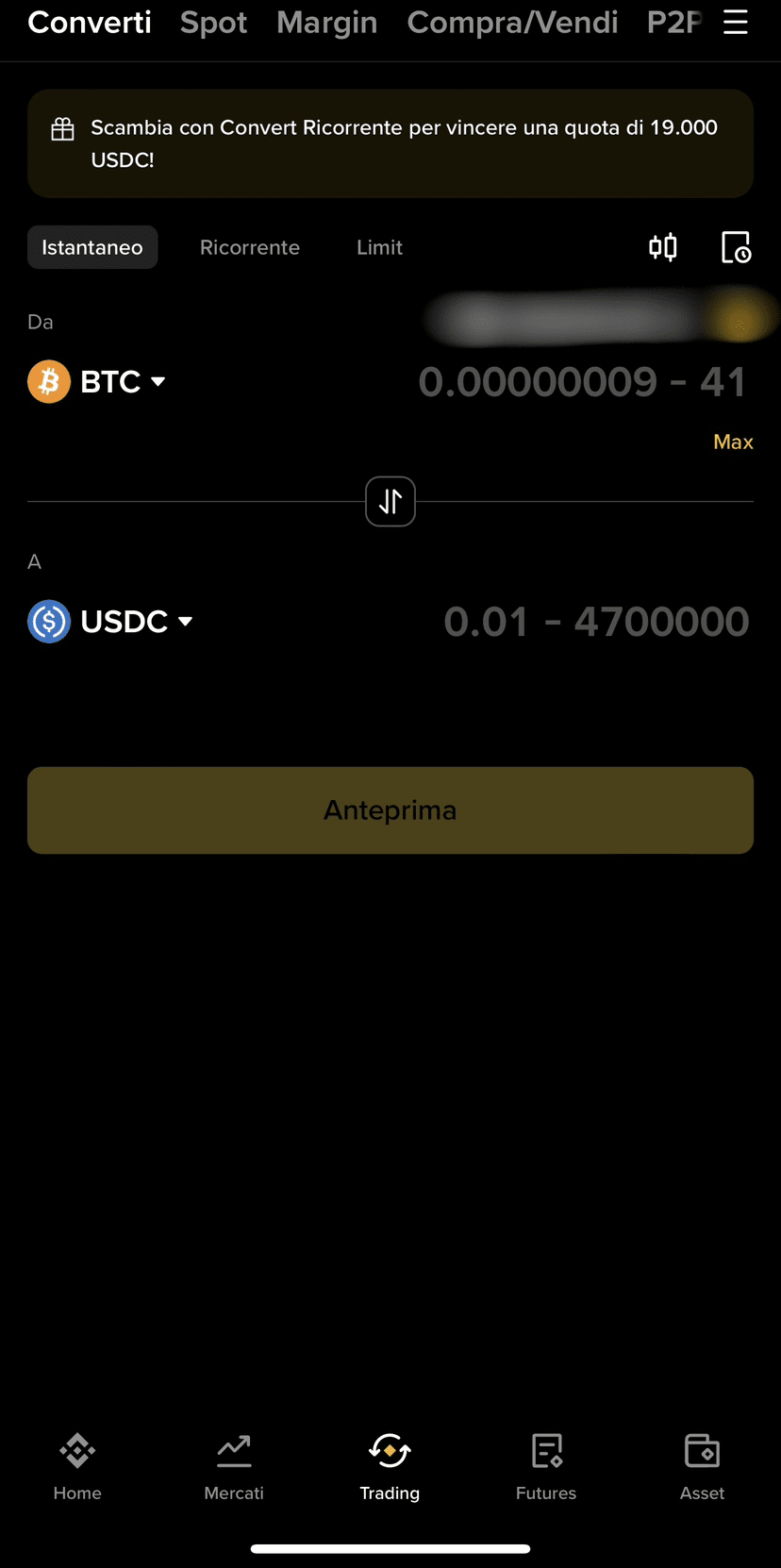Open the Convert Ricorrente promo banner
781x1568 pixels.
[x=390, y=143]
